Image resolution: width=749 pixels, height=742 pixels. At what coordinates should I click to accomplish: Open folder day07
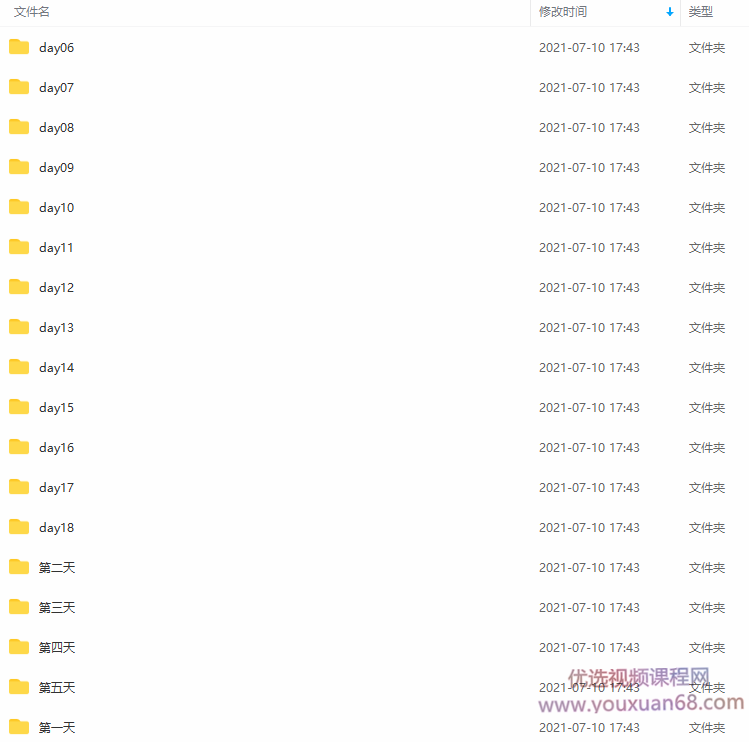pos(56,88)
